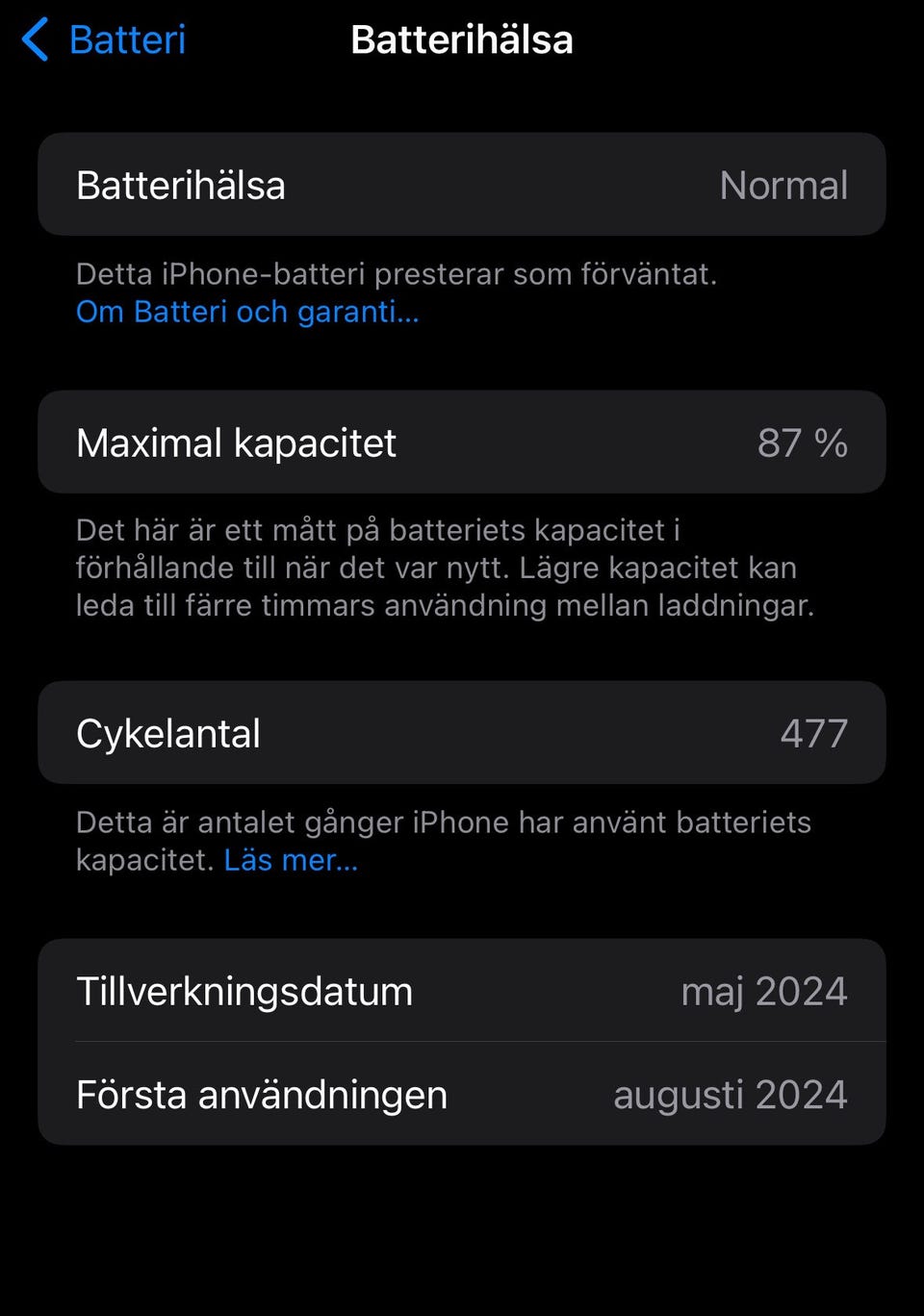The width and height of the screenshot is (924, 1316).
Task: Go back to Batteri settings
Action: pyautogui.click(x=104, y=40)
